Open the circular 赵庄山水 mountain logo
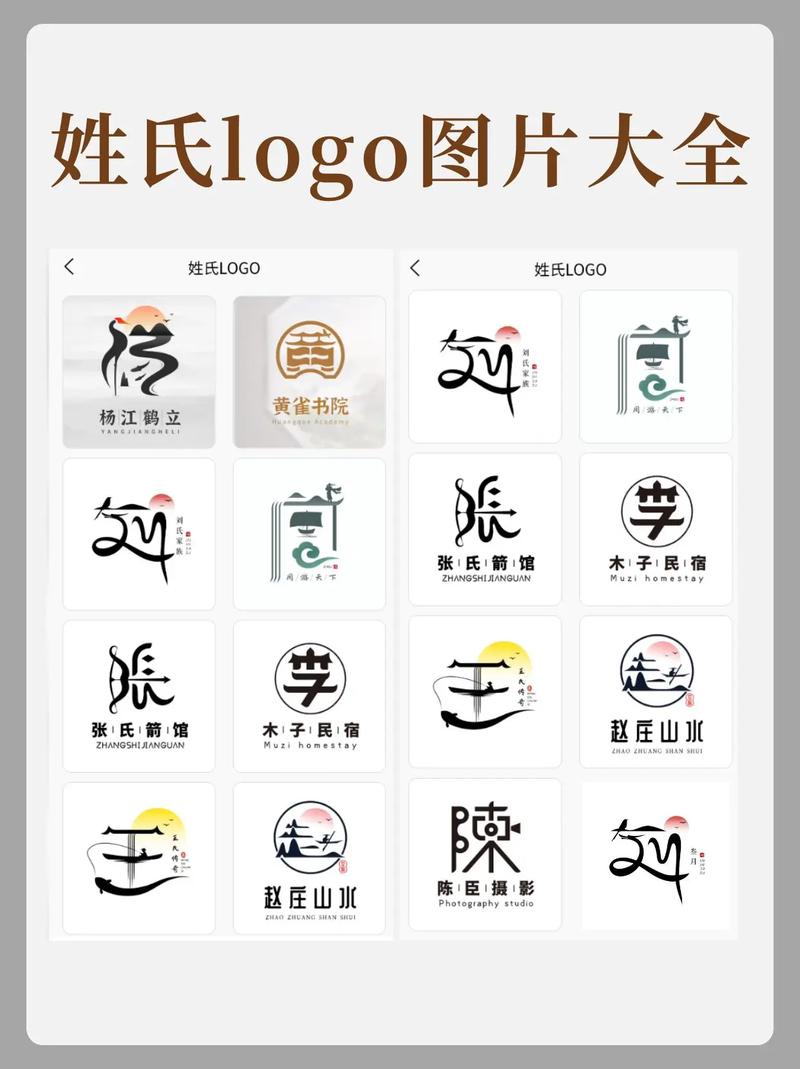Screen dimensions: 800x1069 tap(309, 858)
